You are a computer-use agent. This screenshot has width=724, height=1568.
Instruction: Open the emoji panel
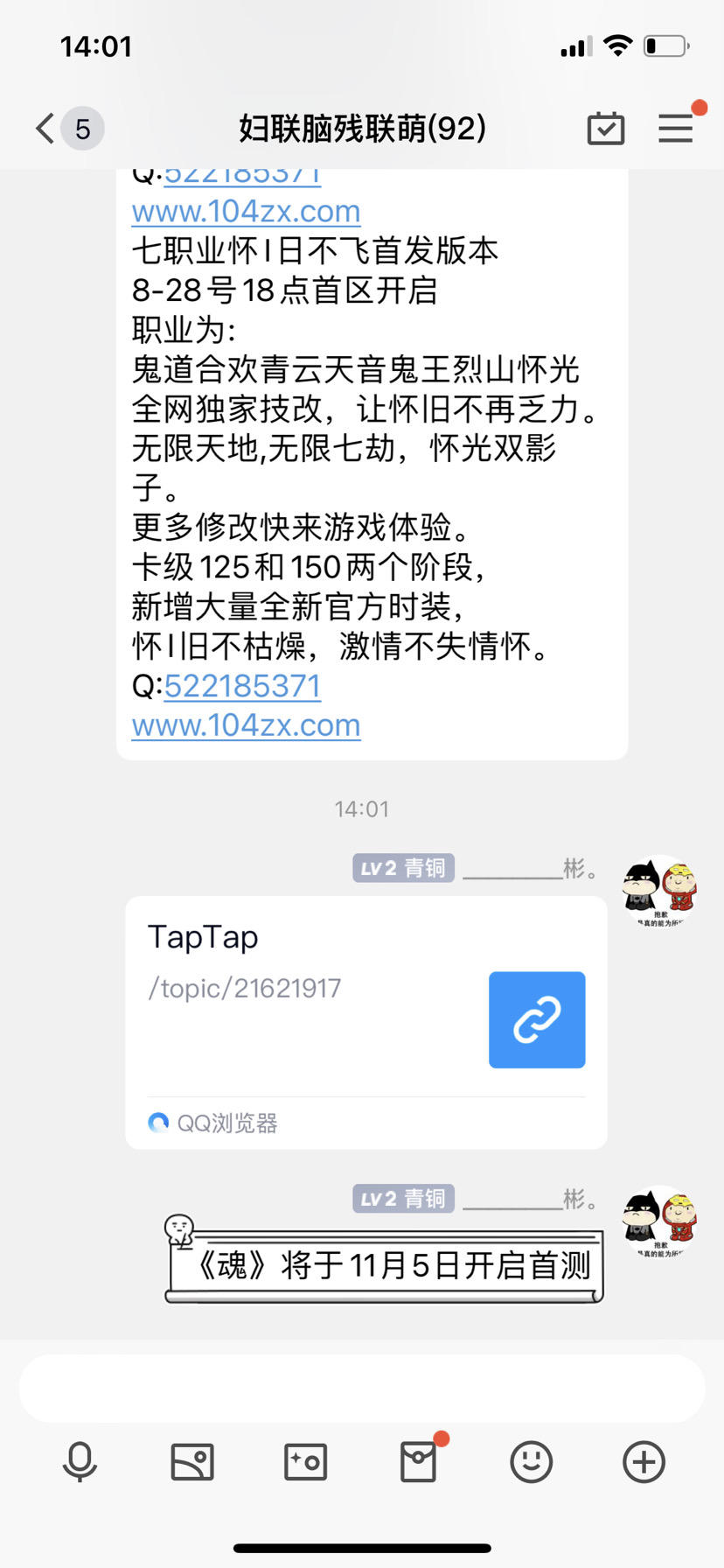[x=531, y=1462]
